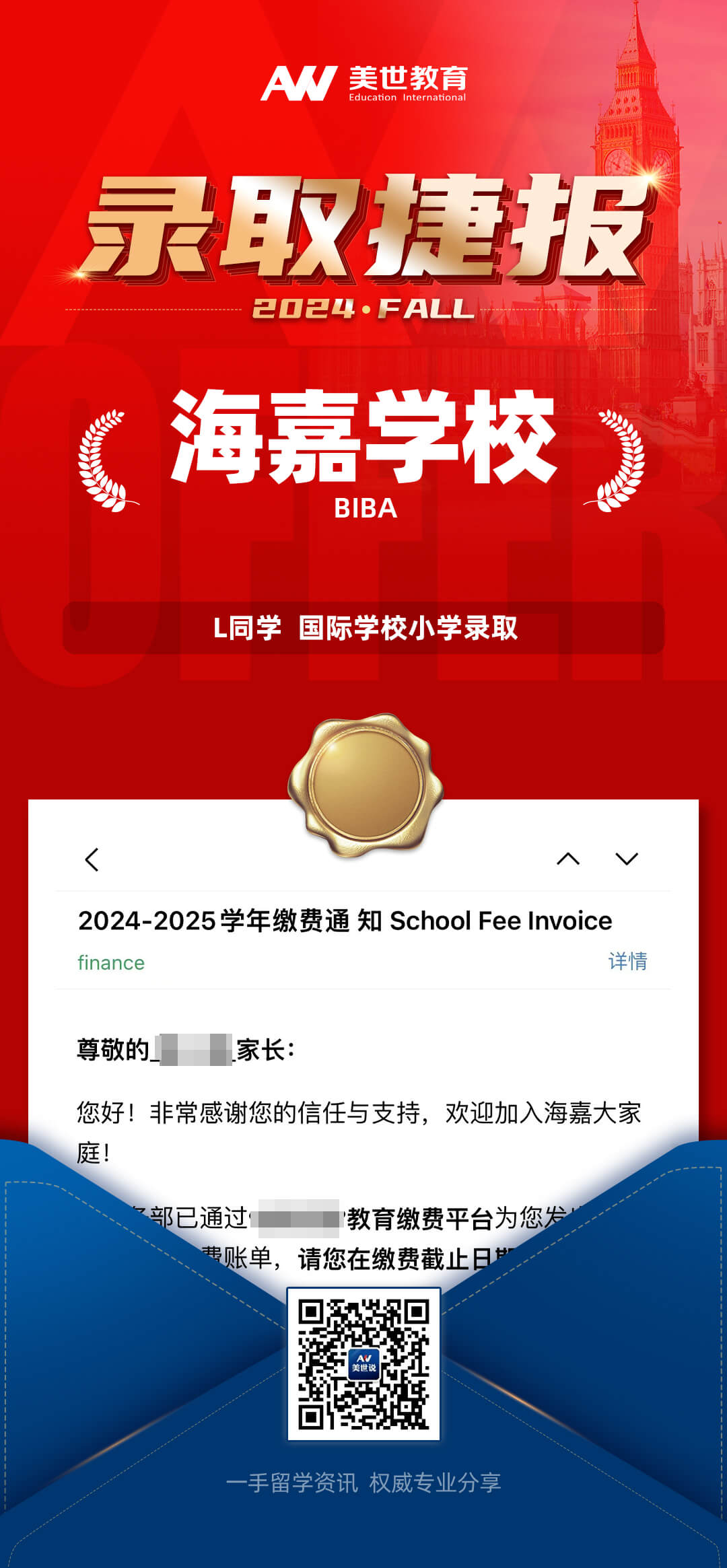Click the finance sender label
The height and width of the screenshot is (1568, 727).
pos(110,962)
